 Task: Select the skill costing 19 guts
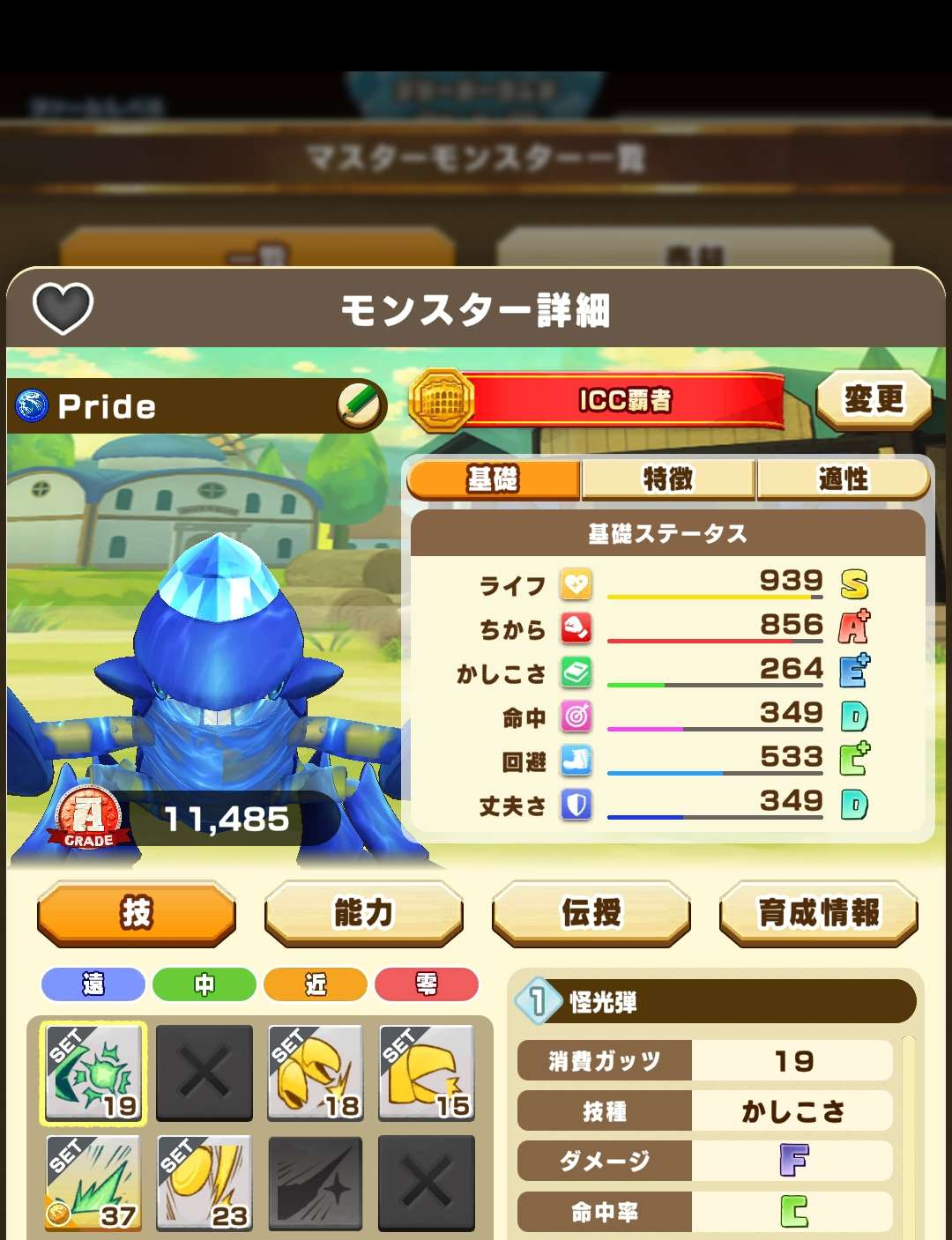(x=93, y=1073)
